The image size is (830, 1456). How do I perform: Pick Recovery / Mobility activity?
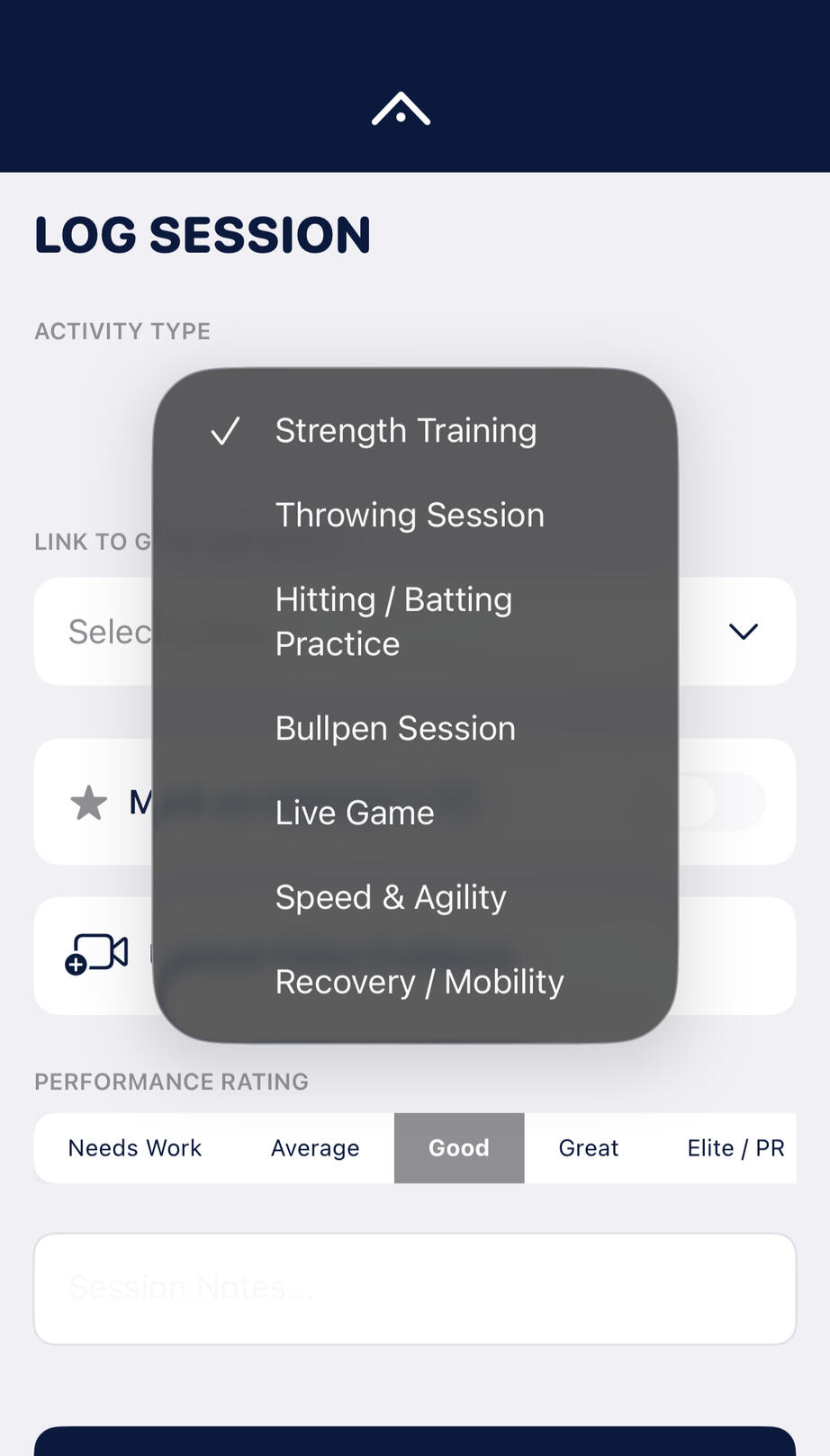(x=420, y=982)
